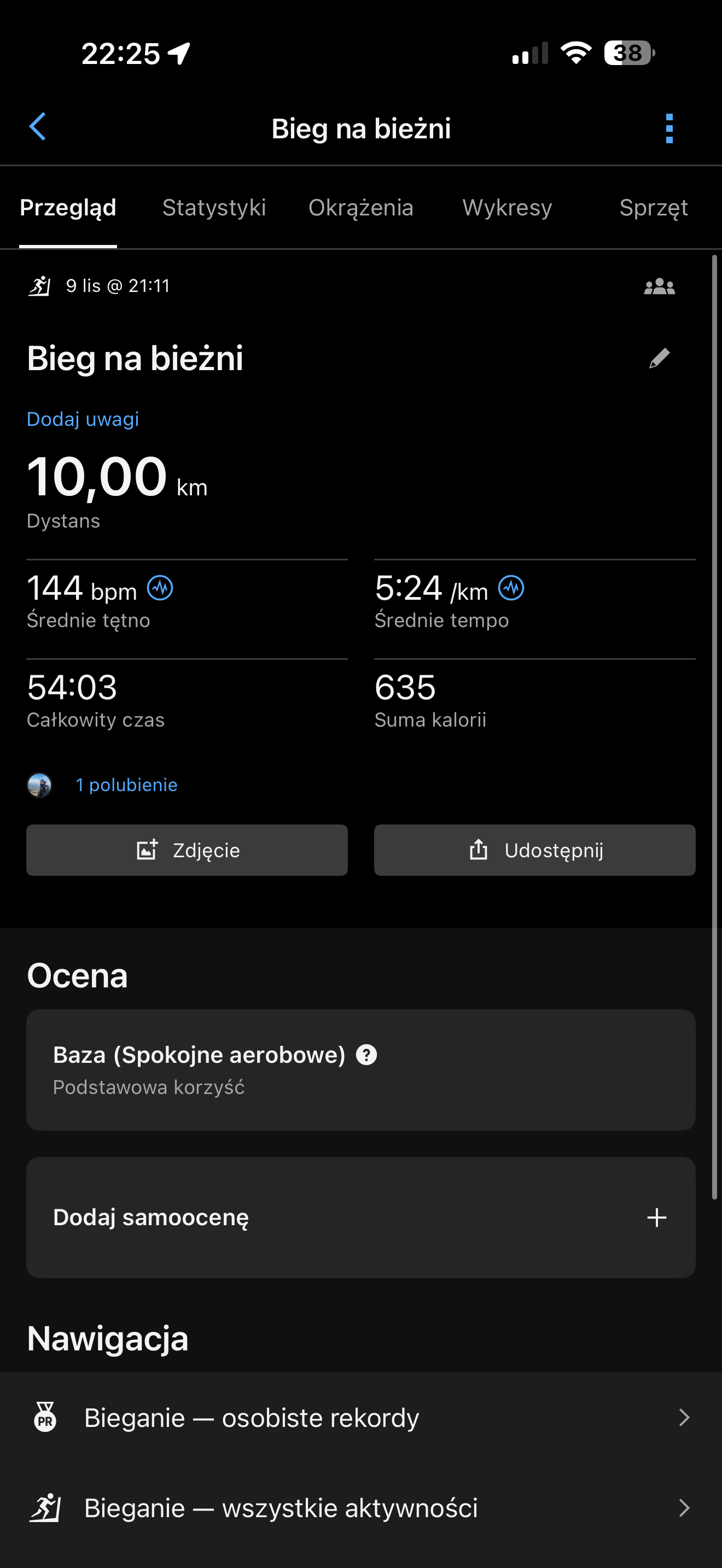Share the activity with Udostępnij
The width and height of the screenshot is (722, 1568).
(534, 850)
